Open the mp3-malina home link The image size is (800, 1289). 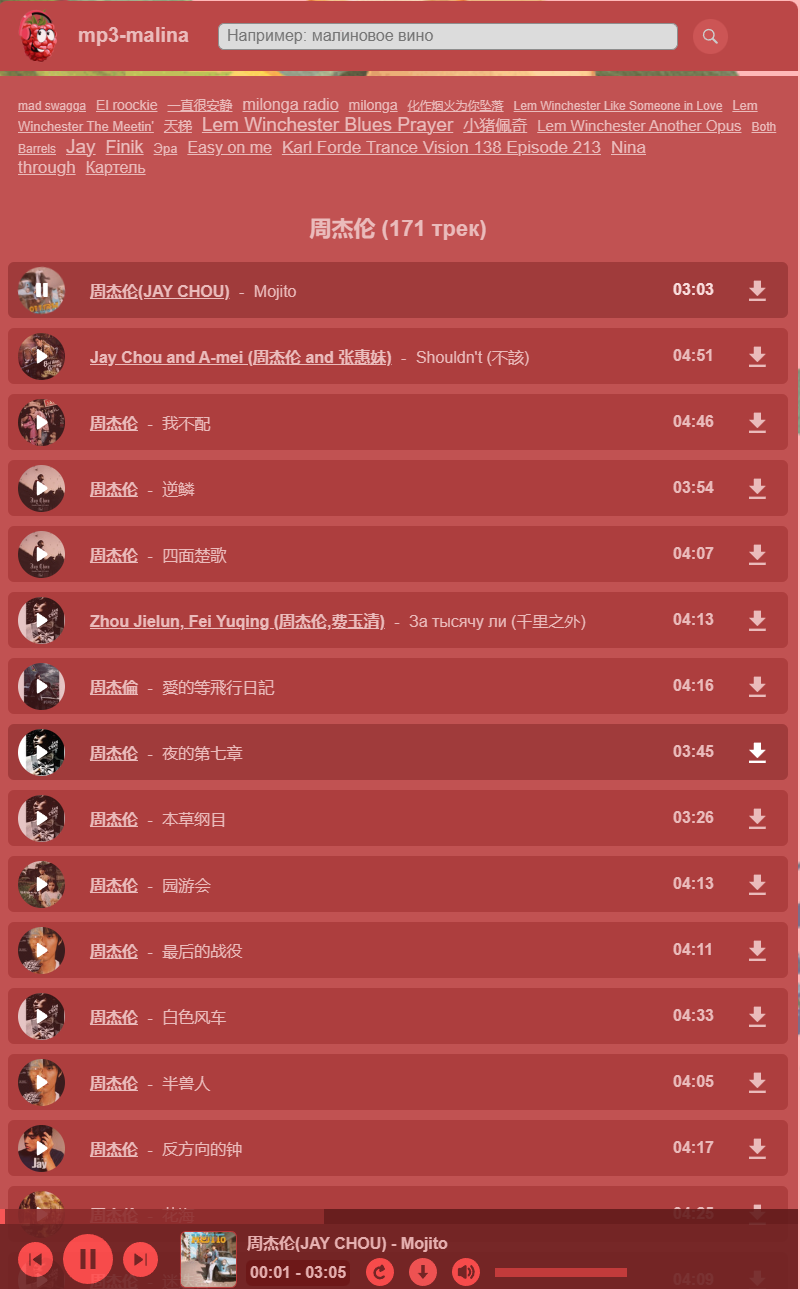(132, 35)
